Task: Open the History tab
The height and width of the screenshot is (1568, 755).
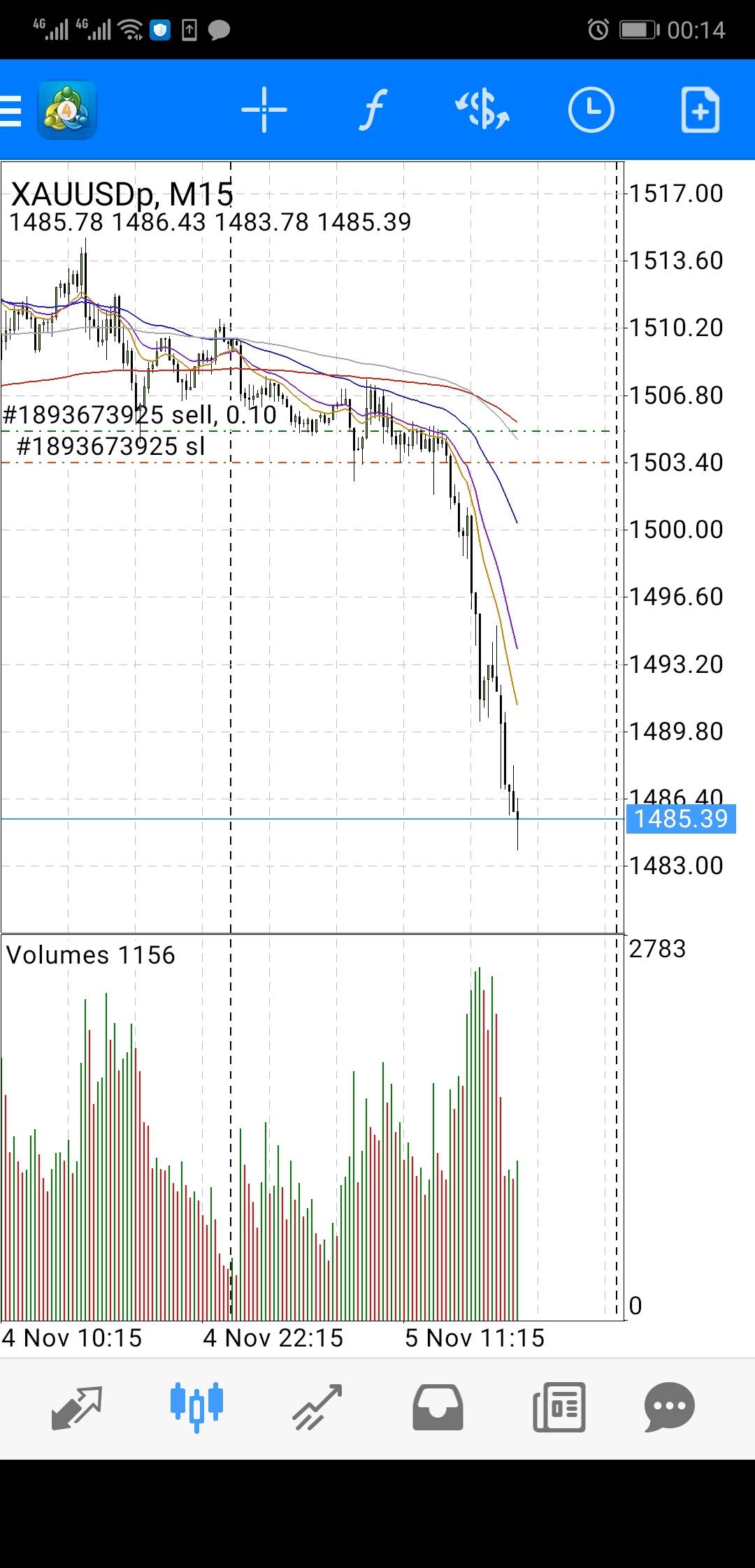Action: pyautogui.click(x=438, y=1407)
